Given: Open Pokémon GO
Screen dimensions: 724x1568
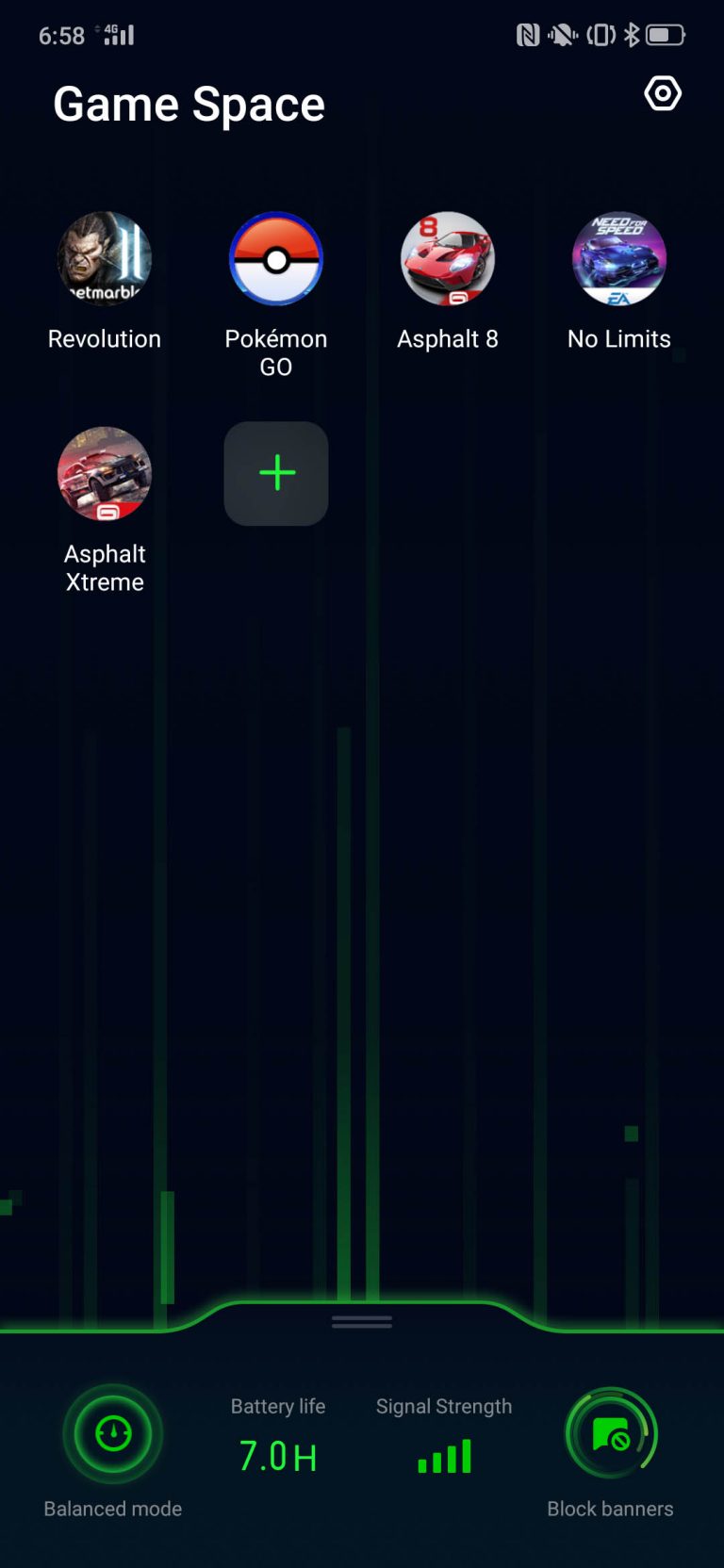Looking at the screenshot, I should (x=276, y=258).
